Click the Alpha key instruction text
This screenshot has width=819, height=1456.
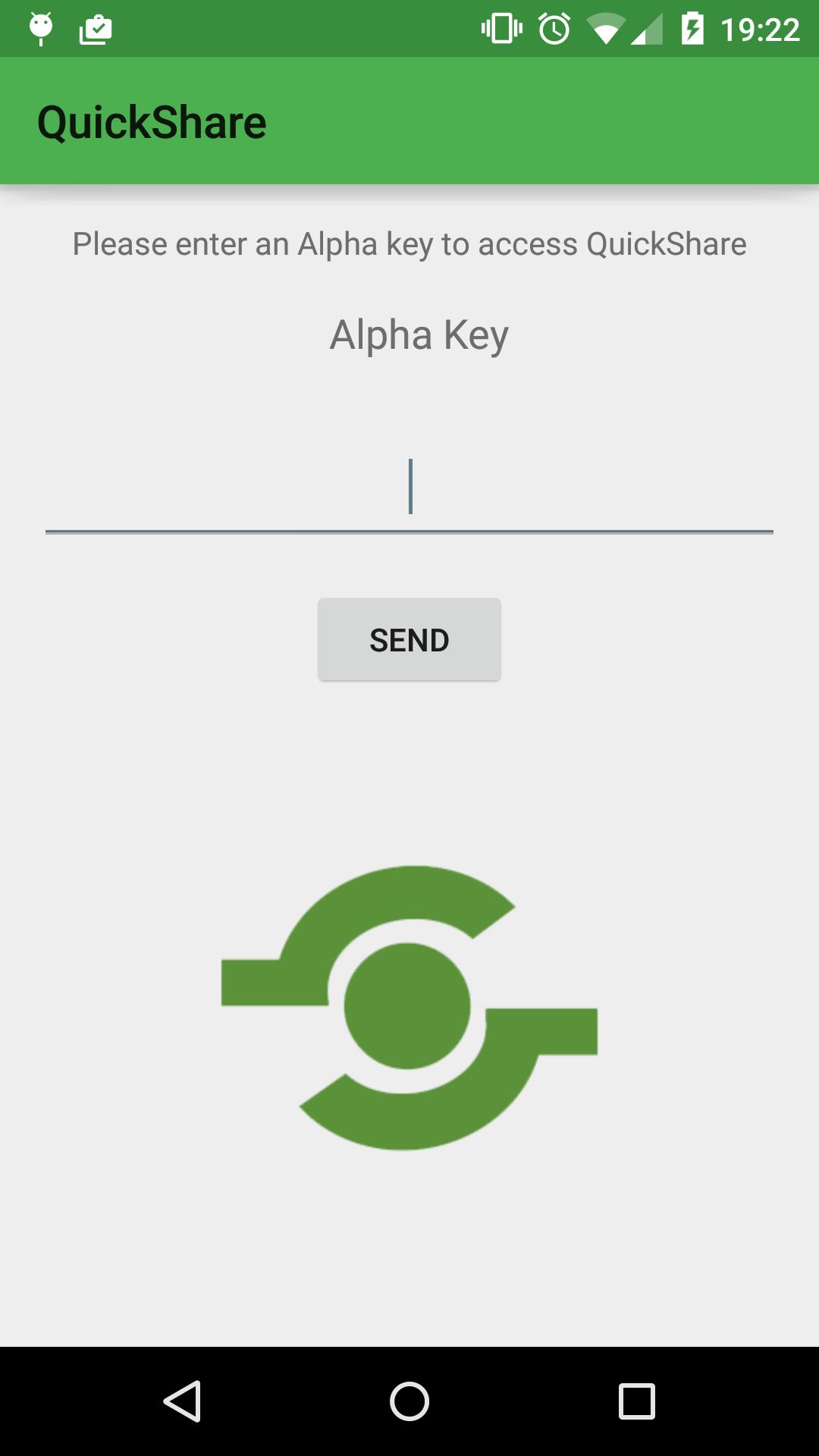tap(409, 243)
